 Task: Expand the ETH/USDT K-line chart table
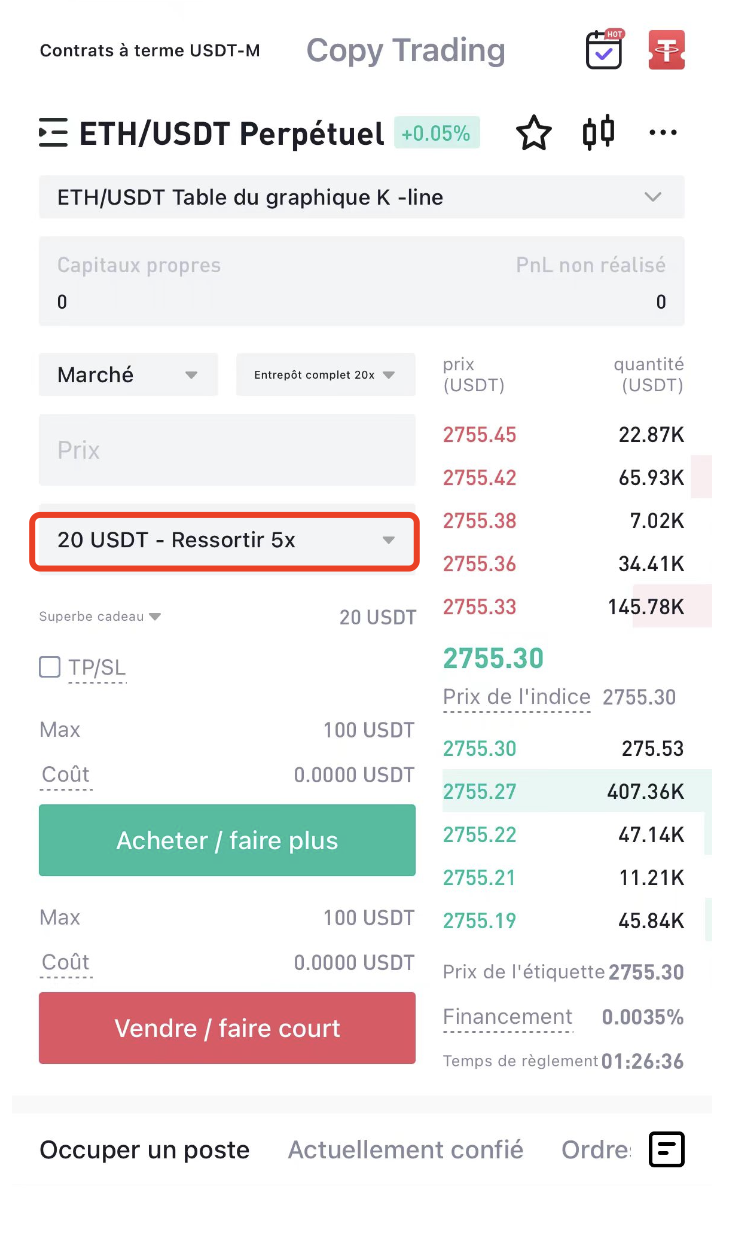(x=362, y=197)
